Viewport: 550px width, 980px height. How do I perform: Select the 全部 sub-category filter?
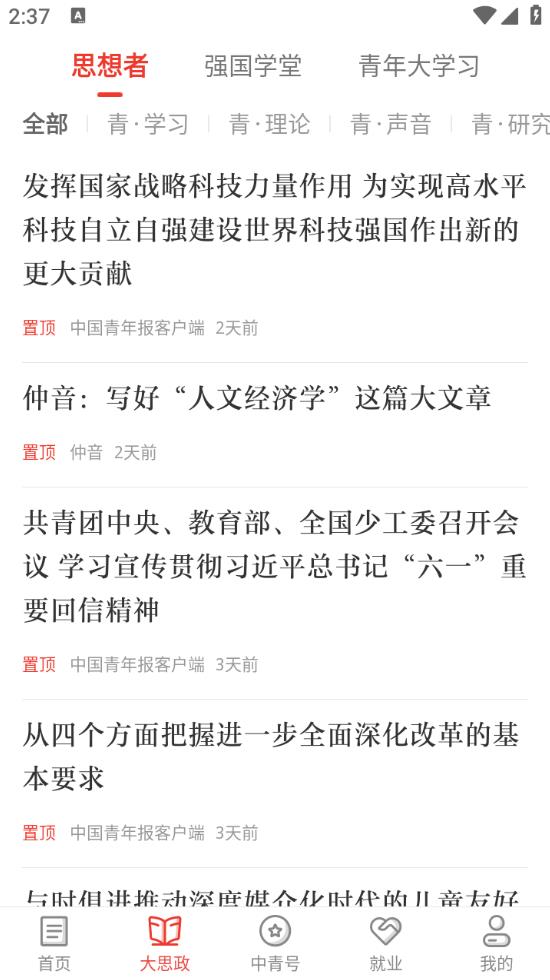coord(46,124)
